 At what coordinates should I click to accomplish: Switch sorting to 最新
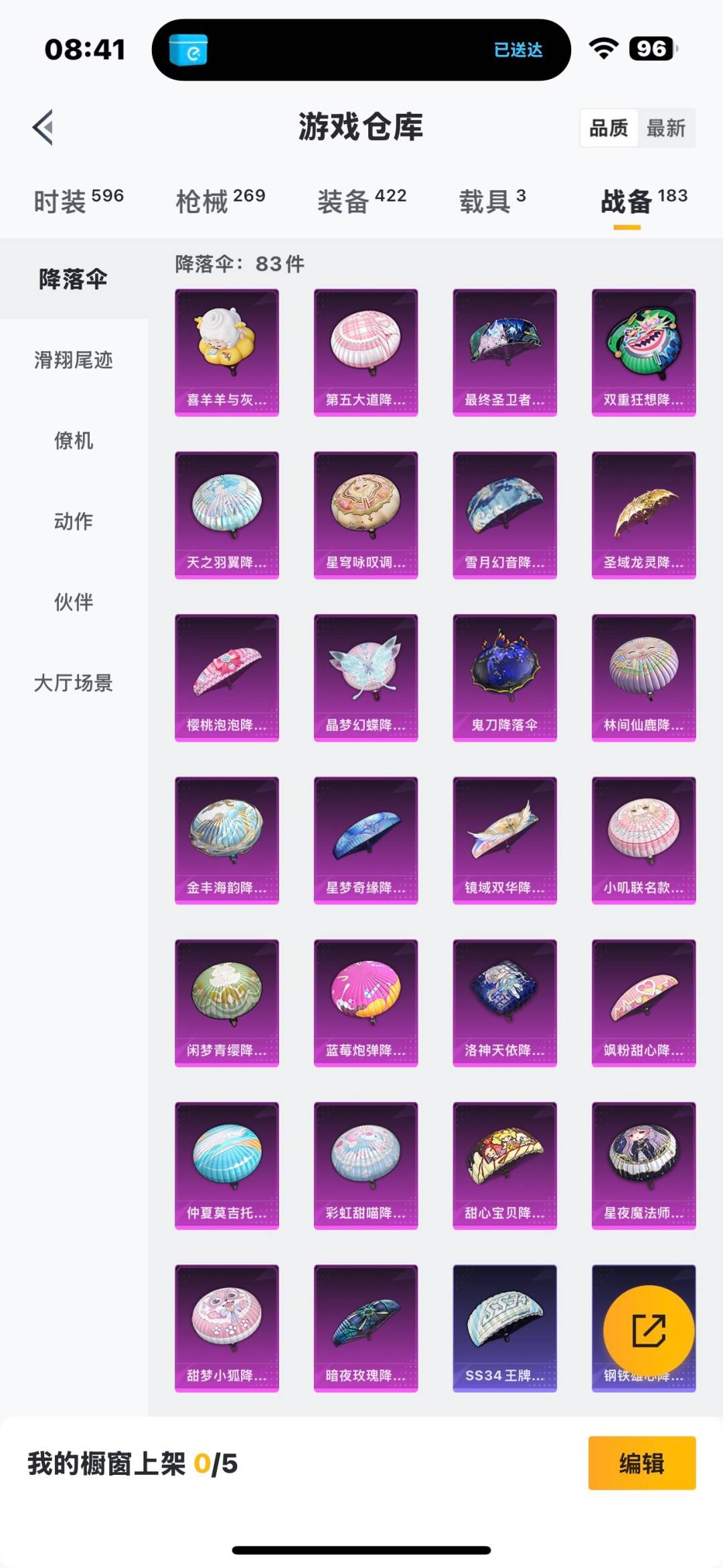pos(667,127)
